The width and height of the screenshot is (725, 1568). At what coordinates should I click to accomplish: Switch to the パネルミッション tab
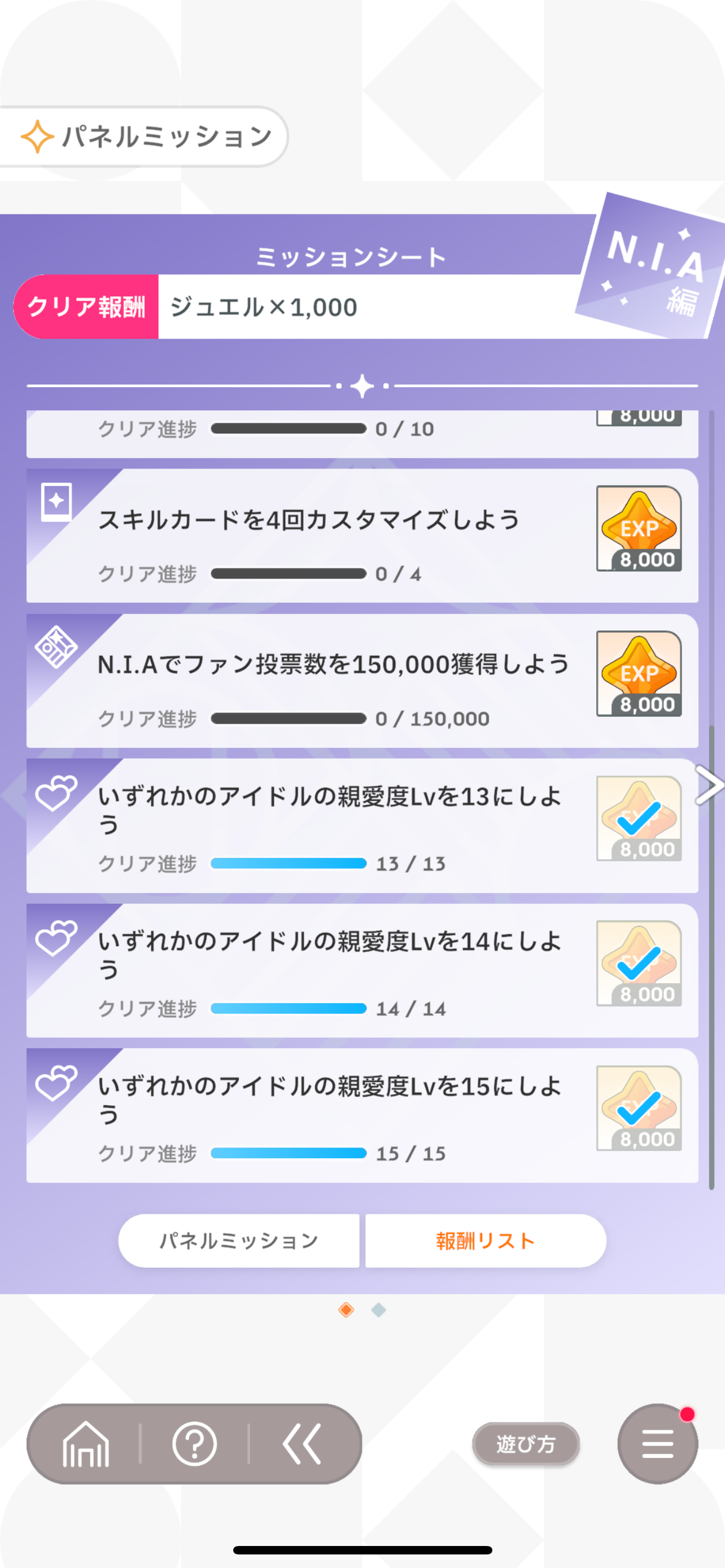(x=239, y=1241)
